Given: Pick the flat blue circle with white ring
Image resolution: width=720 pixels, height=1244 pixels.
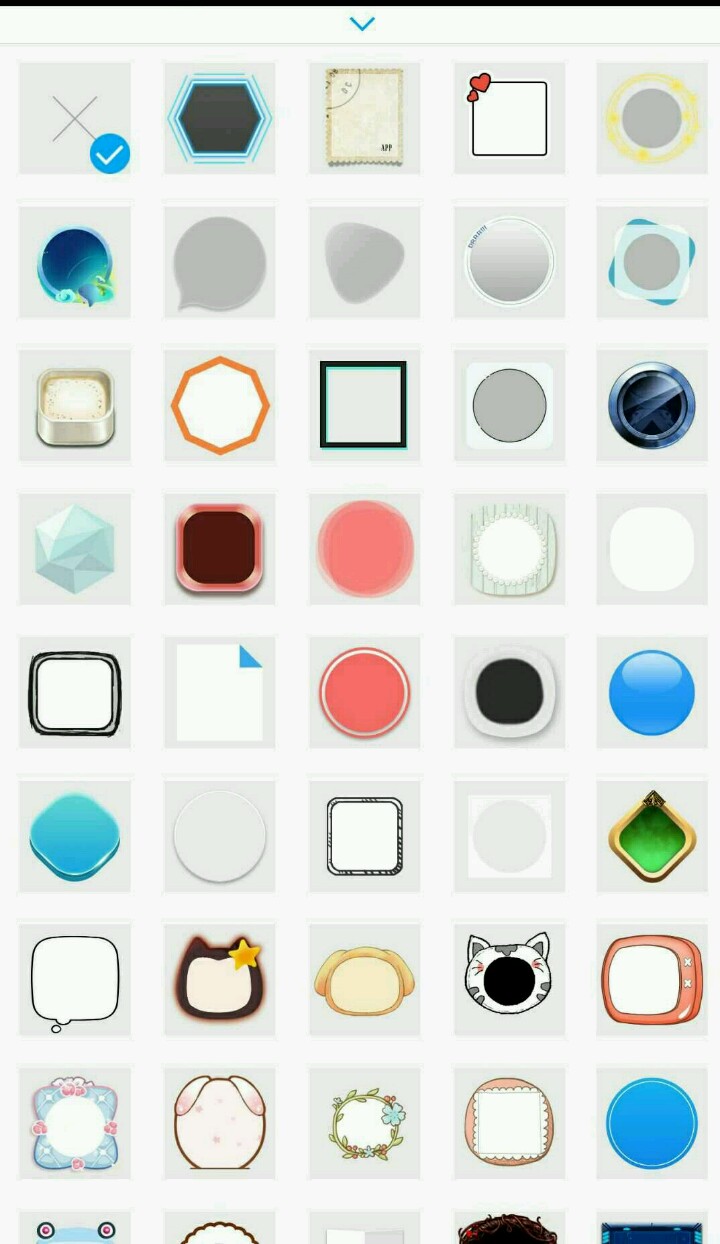Looking at the screenshot, I should [x=652, y=1123].
